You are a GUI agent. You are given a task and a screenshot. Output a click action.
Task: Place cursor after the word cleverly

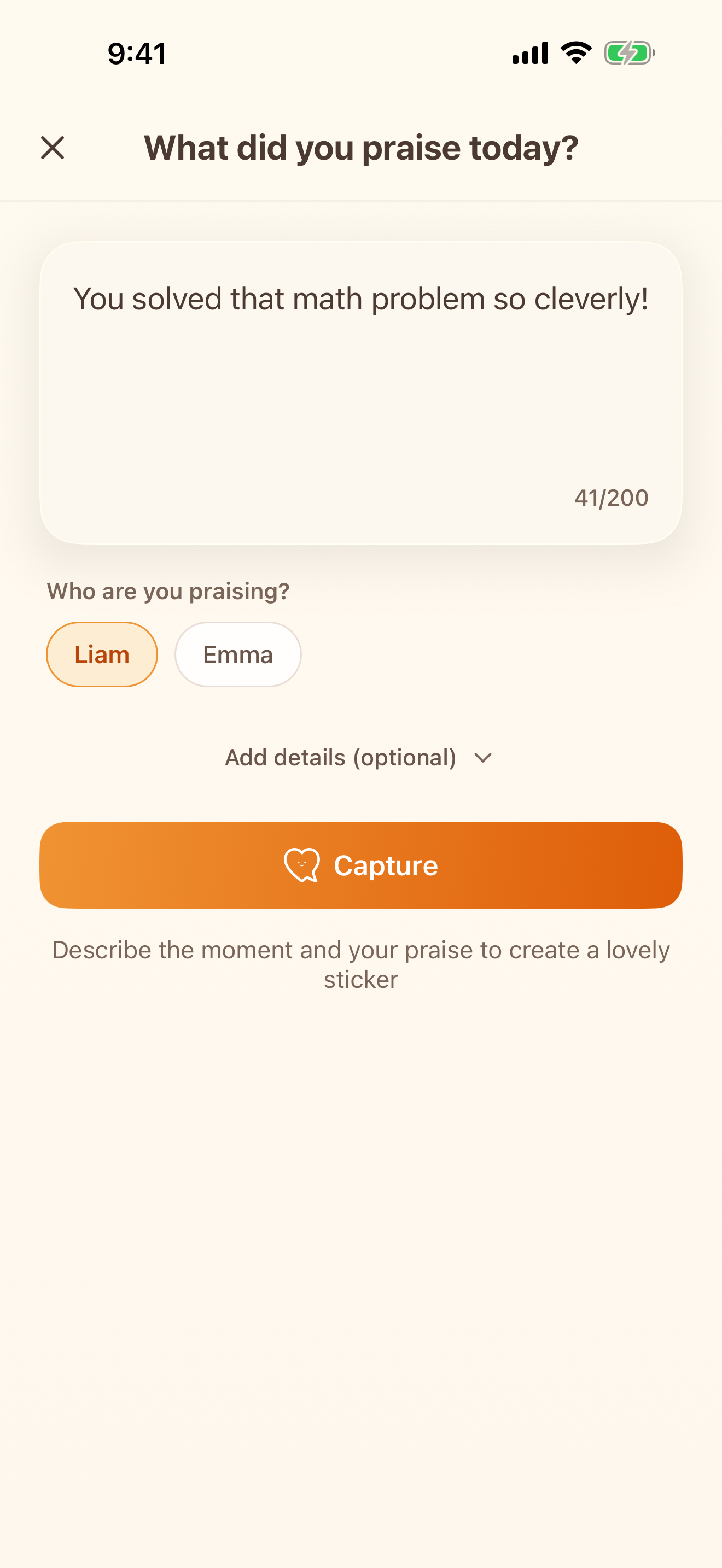click(x=650, y=297)
